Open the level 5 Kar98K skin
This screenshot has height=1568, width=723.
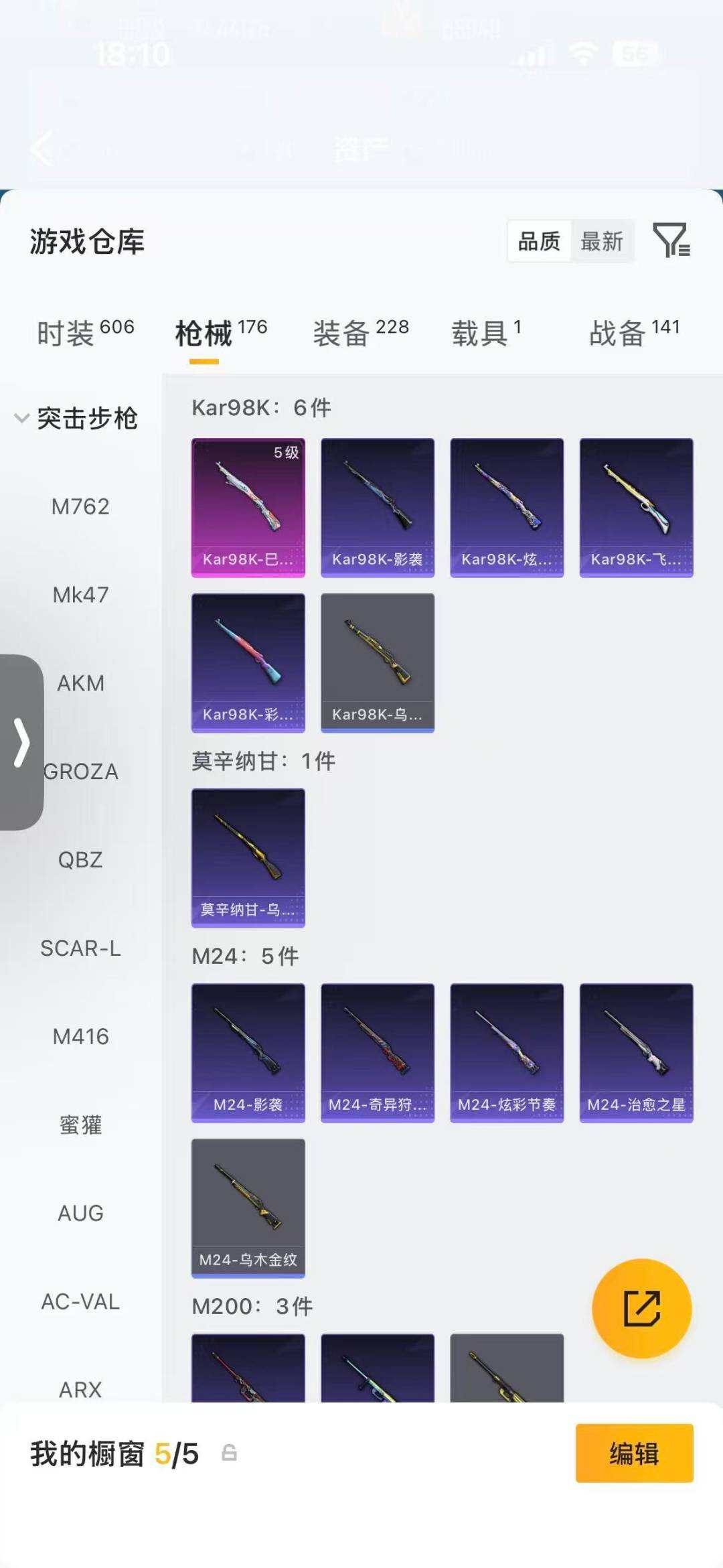(x=248, y=507)
